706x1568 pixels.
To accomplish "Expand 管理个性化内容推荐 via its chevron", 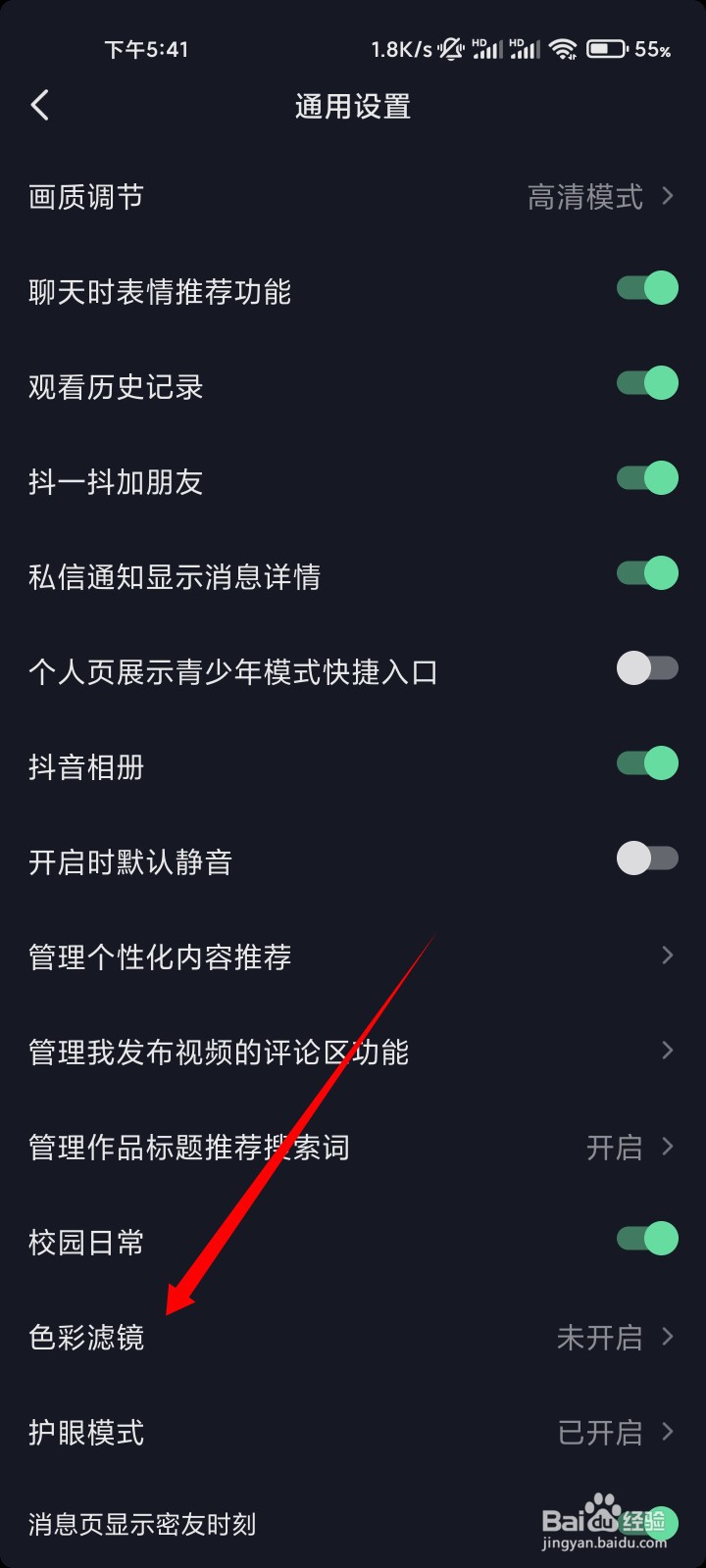I will 666,955.
